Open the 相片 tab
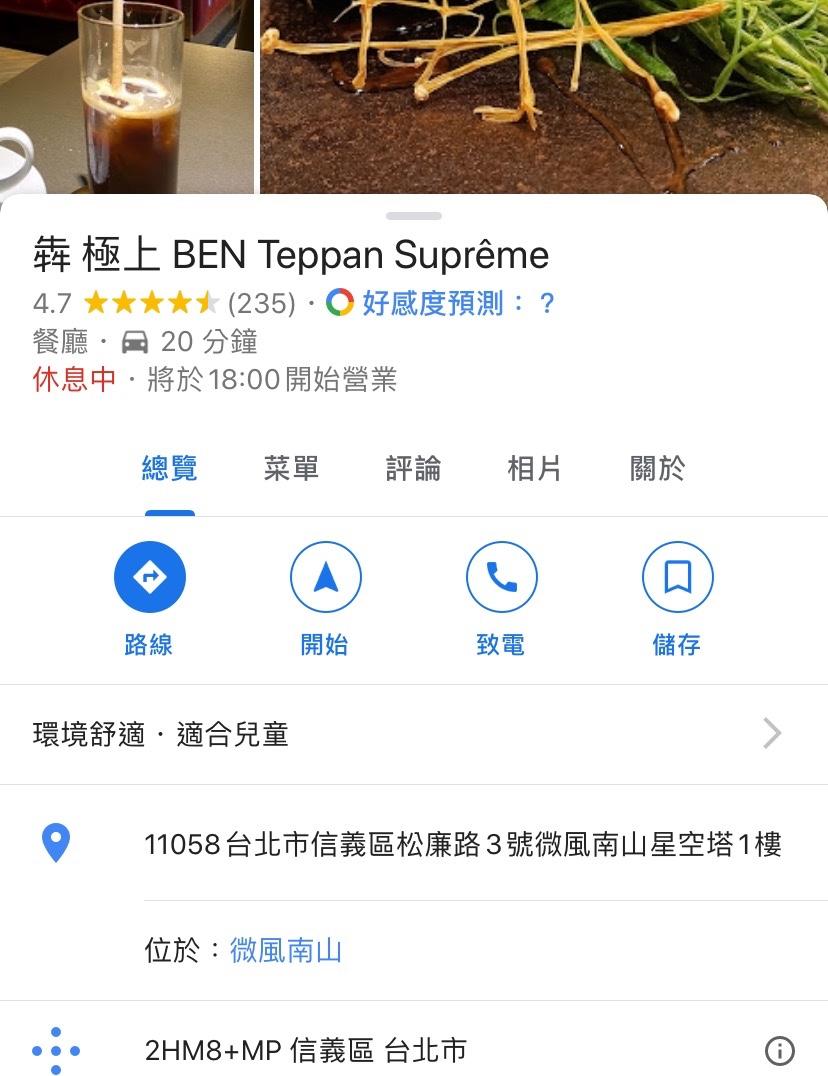The image size is (828, 1076). [x=534, y=468]
